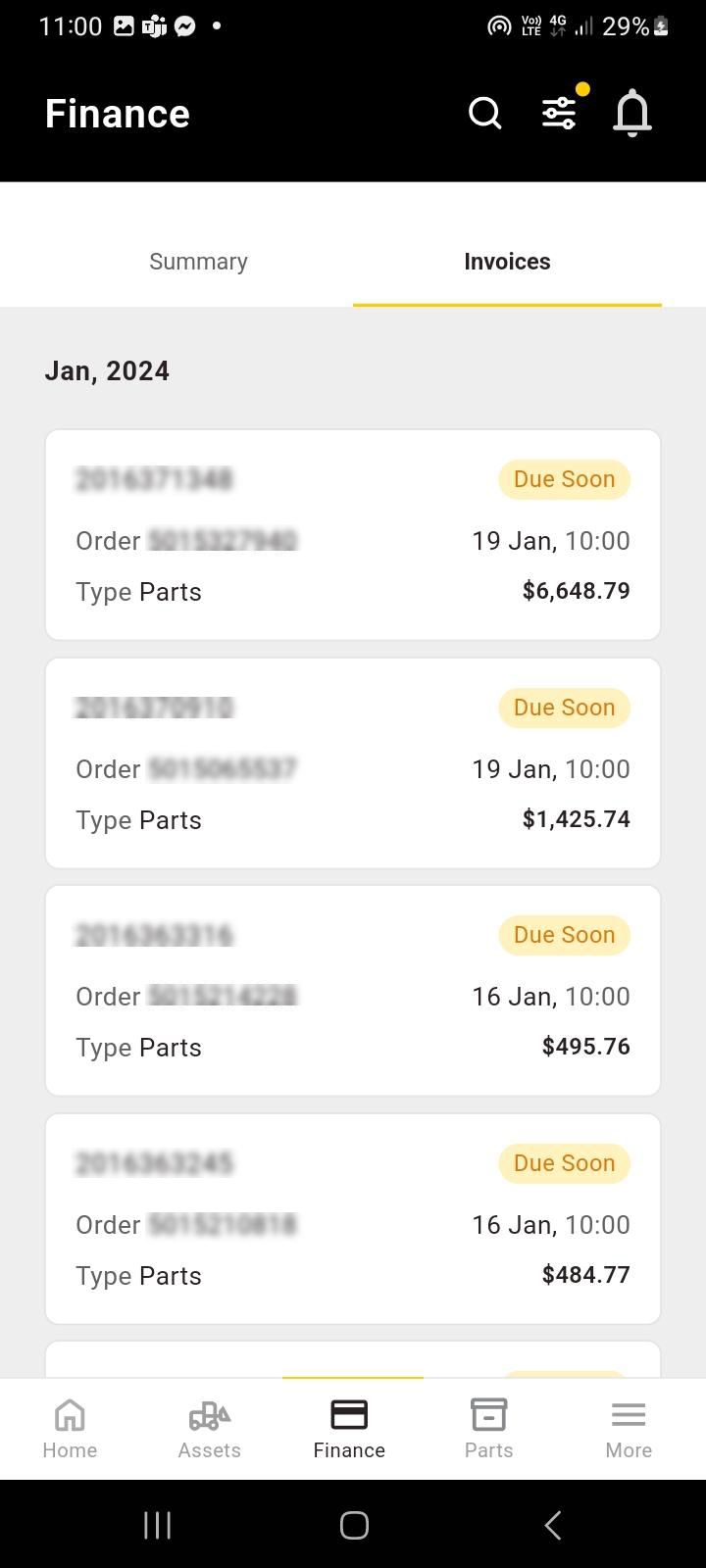
Task: Open recent apps with the navigation button
Action: [157, 1525]
